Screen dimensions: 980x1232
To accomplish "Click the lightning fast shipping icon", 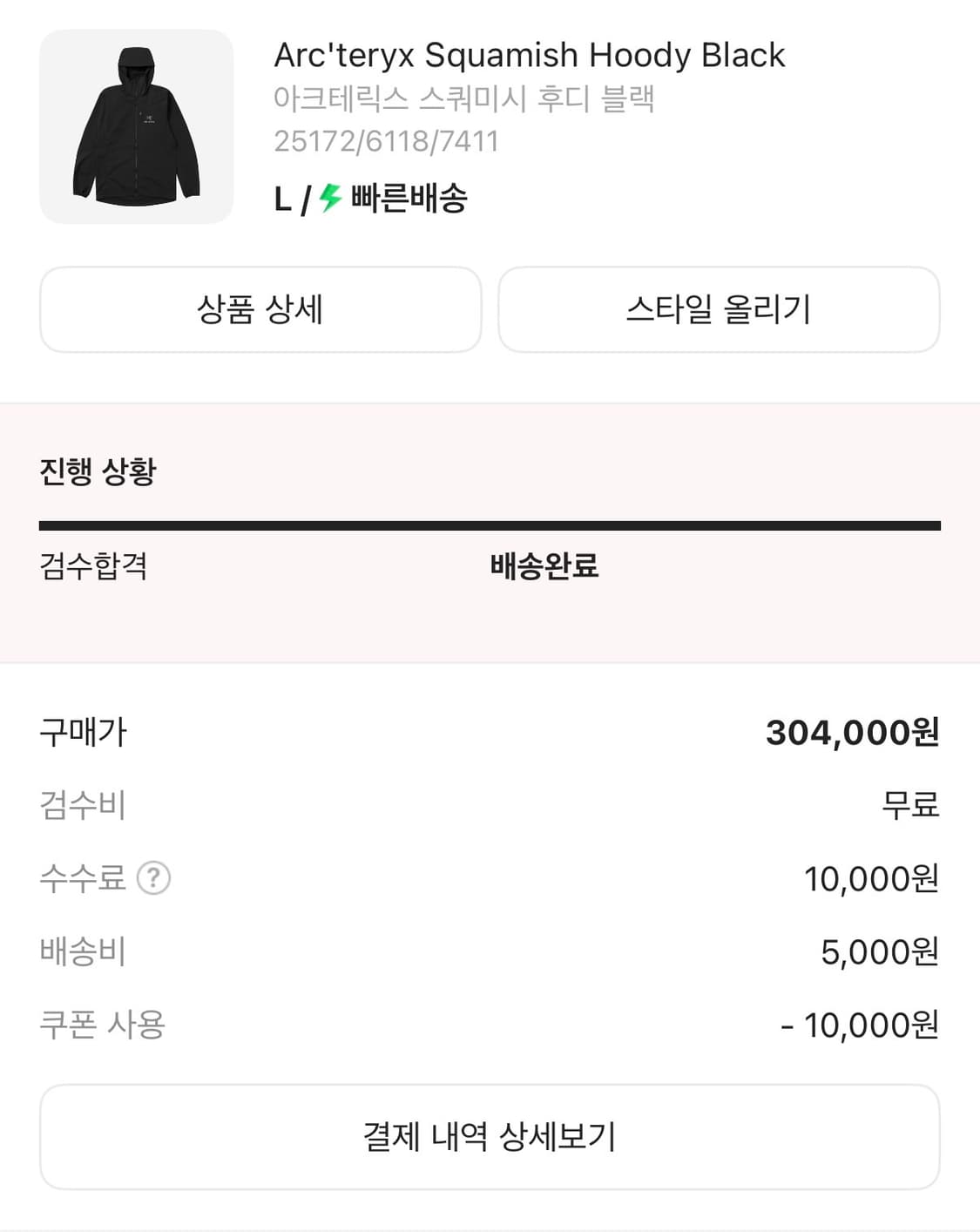I will pyautogui.click(x=329, y=202).
